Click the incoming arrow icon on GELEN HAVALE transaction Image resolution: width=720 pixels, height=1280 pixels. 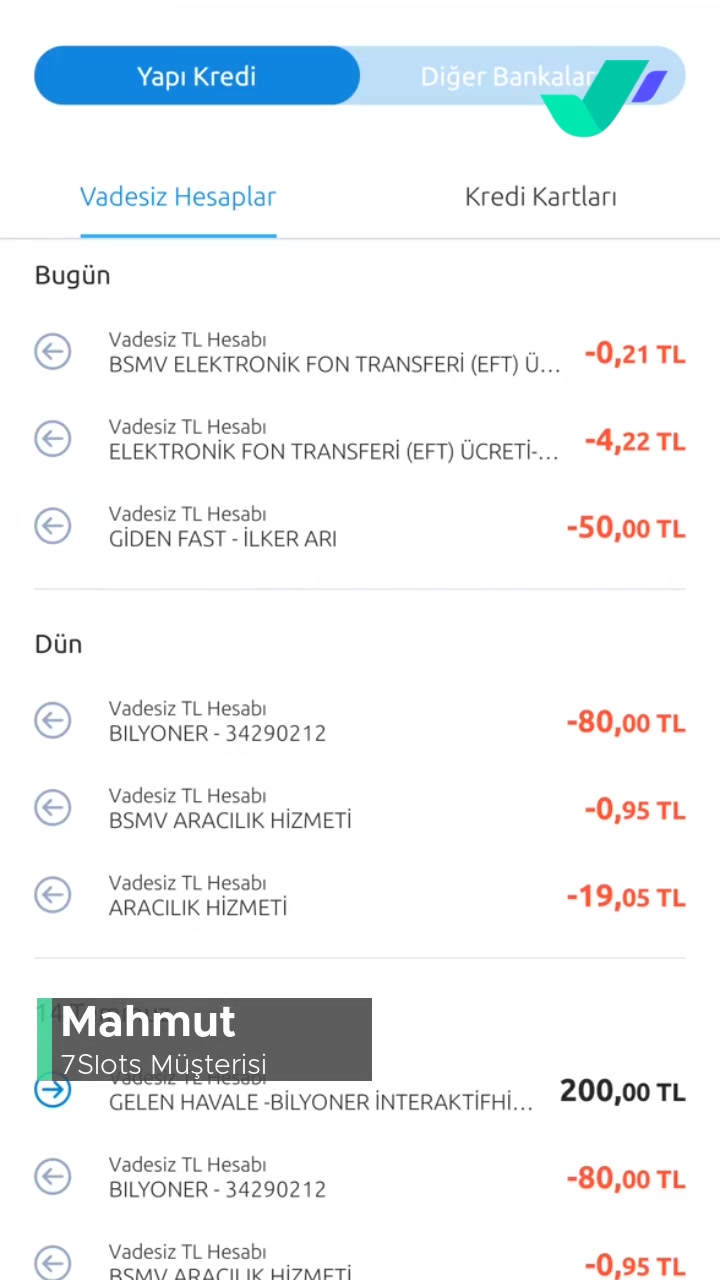(52, 1090)
